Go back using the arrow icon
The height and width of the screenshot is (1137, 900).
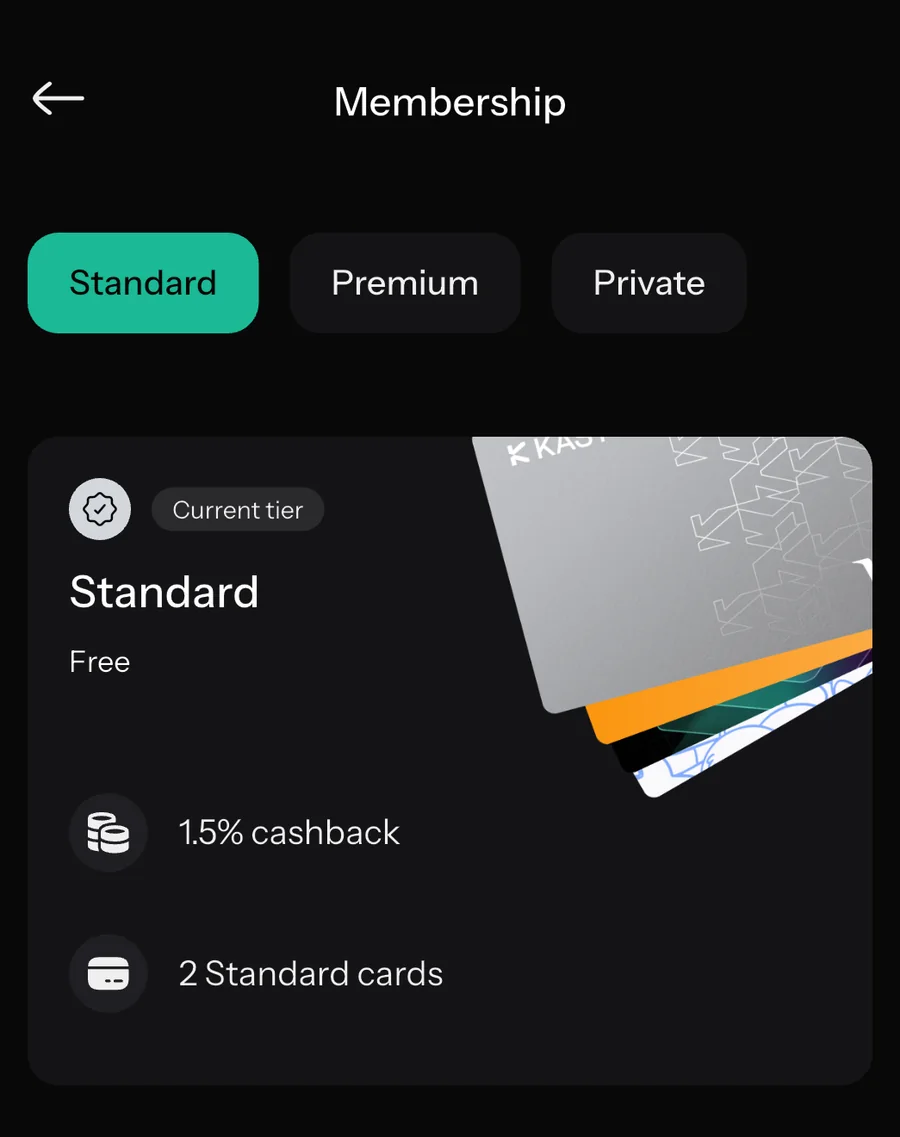point(58,98)
